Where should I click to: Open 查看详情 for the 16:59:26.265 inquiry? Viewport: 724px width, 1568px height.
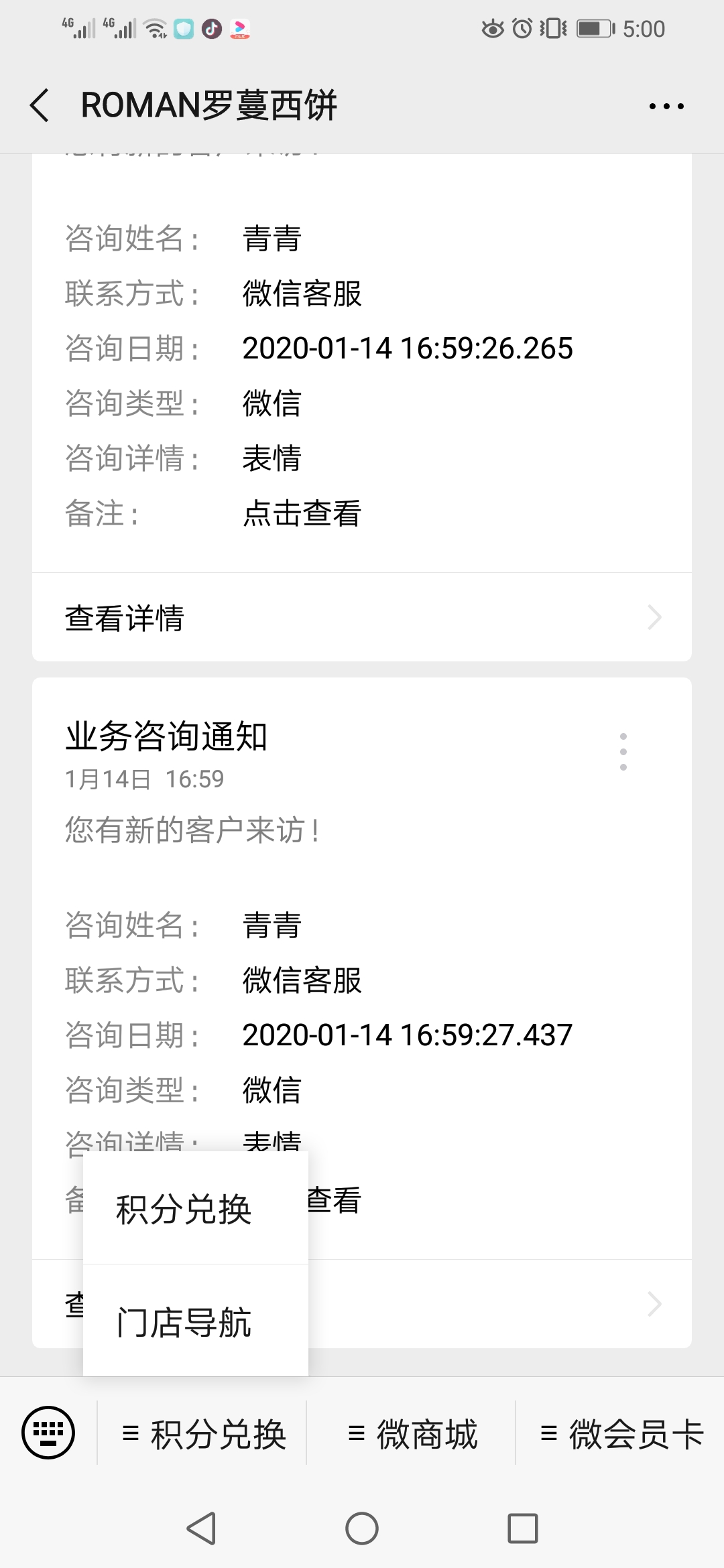(362, 617)
